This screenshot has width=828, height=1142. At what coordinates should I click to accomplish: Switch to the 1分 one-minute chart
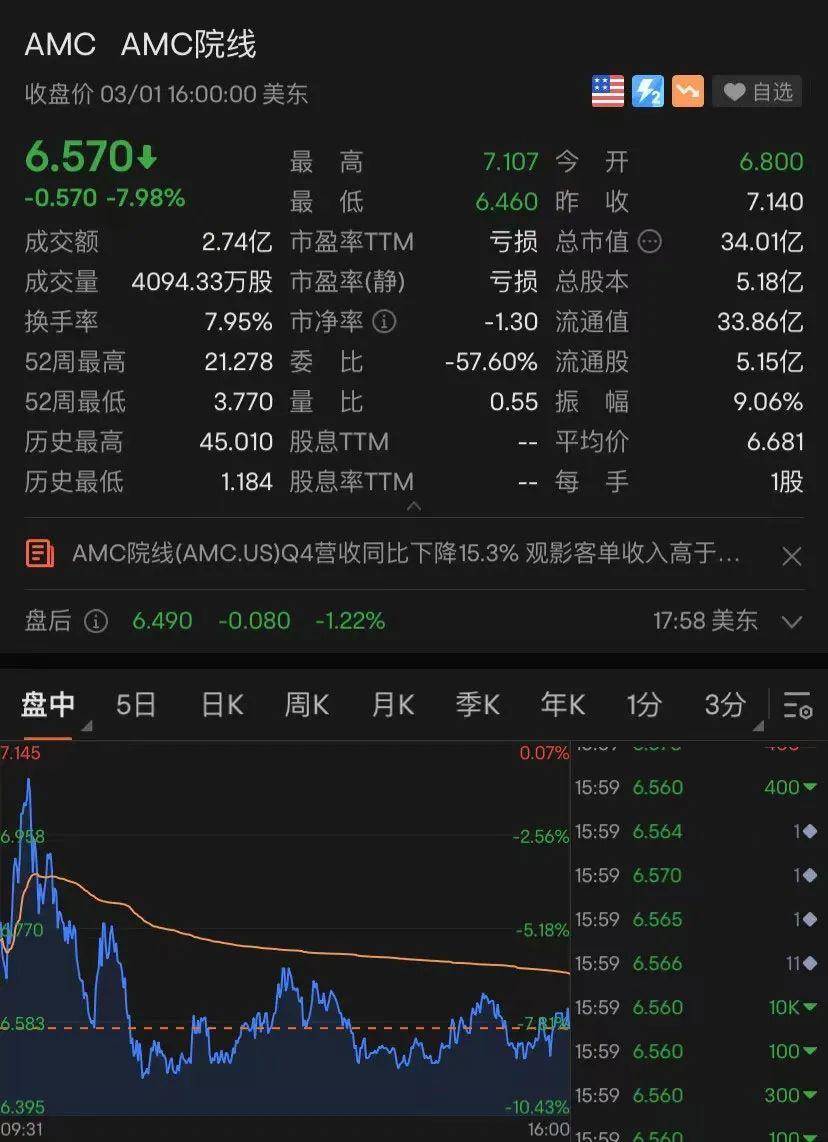point(644,705)
